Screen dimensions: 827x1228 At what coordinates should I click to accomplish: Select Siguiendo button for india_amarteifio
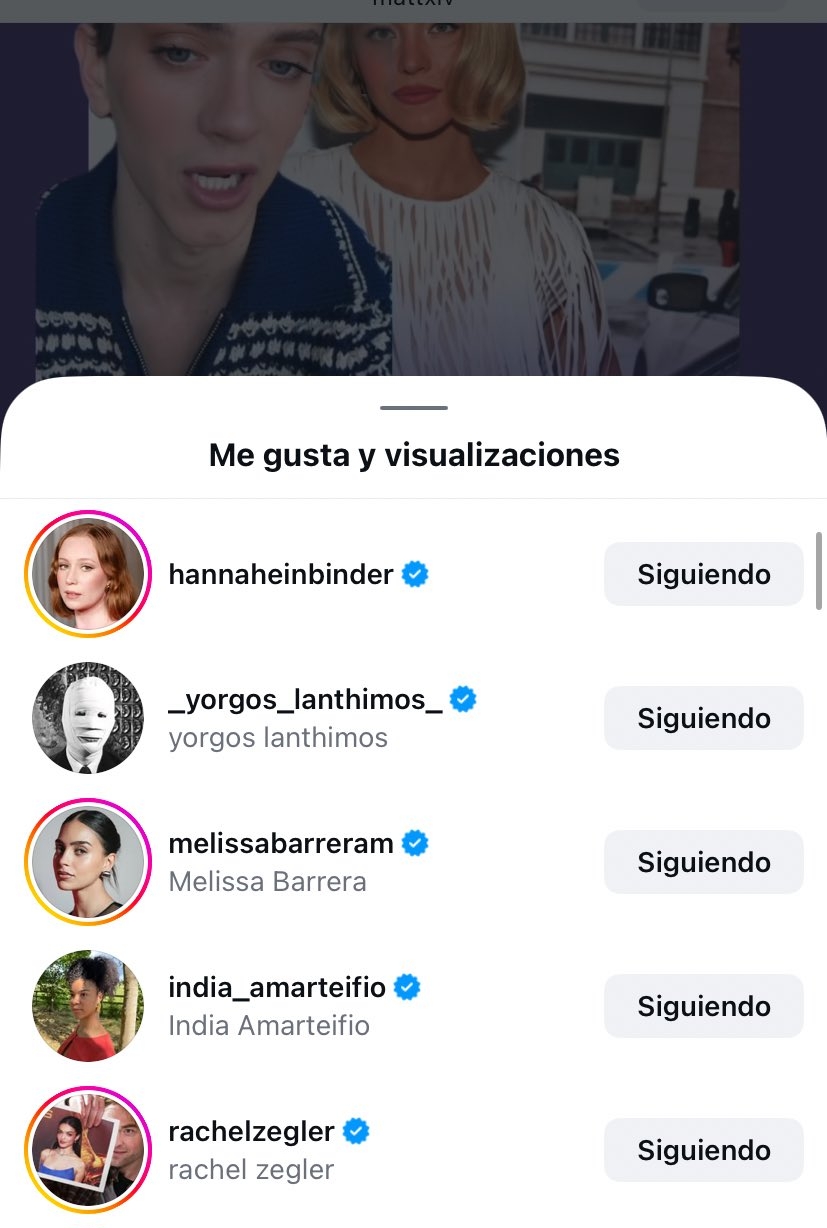pyautogui.click(x=703, y=1006)
